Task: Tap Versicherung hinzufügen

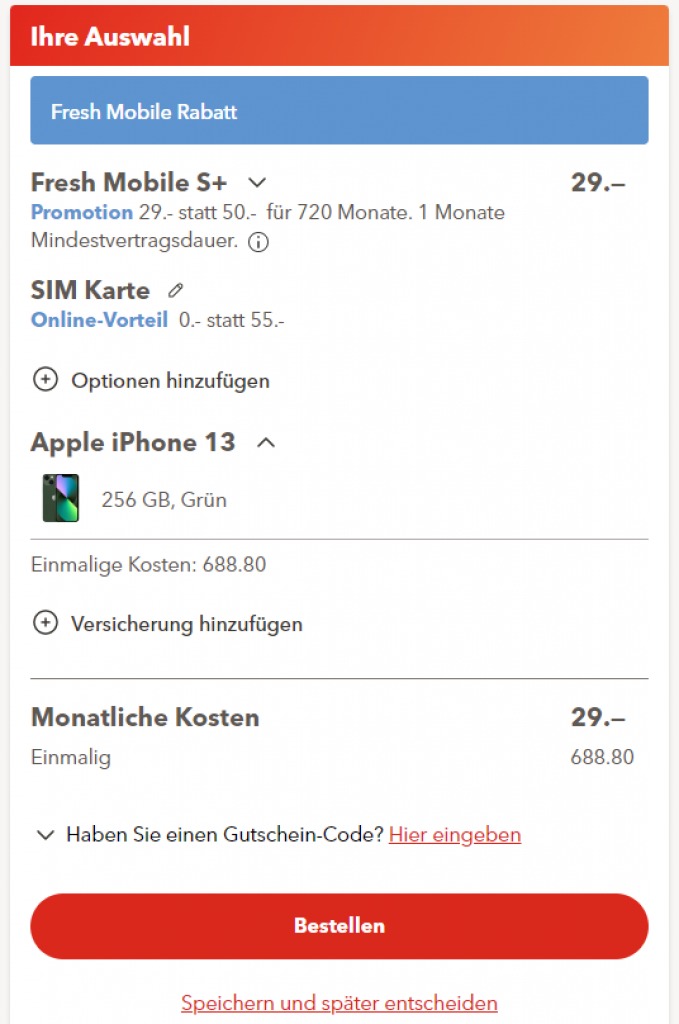Action: [x=167, y=624]
